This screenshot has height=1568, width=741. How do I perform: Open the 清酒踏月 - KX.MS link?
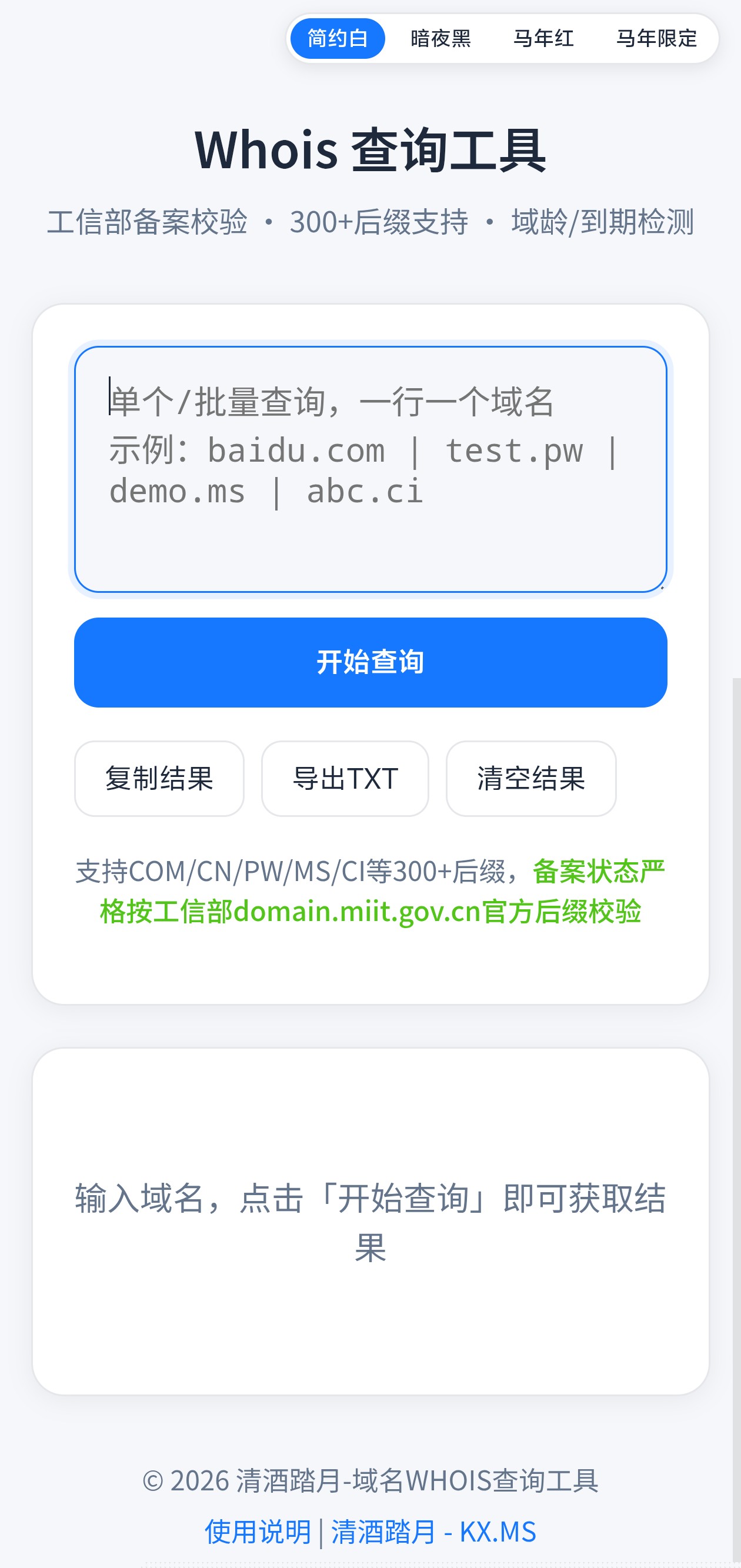tap(433, 1531)
